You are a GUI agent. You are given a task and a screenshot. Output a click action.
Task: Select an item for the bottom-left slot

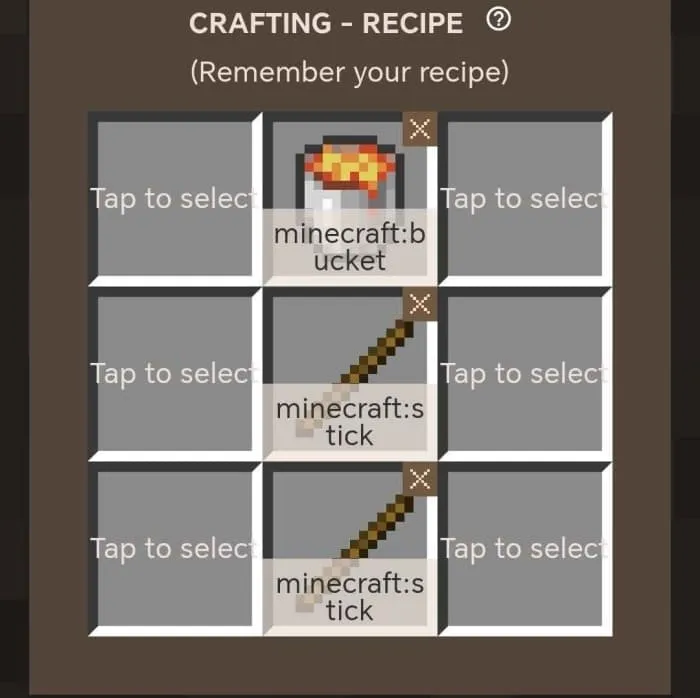[x=174, y=548]
